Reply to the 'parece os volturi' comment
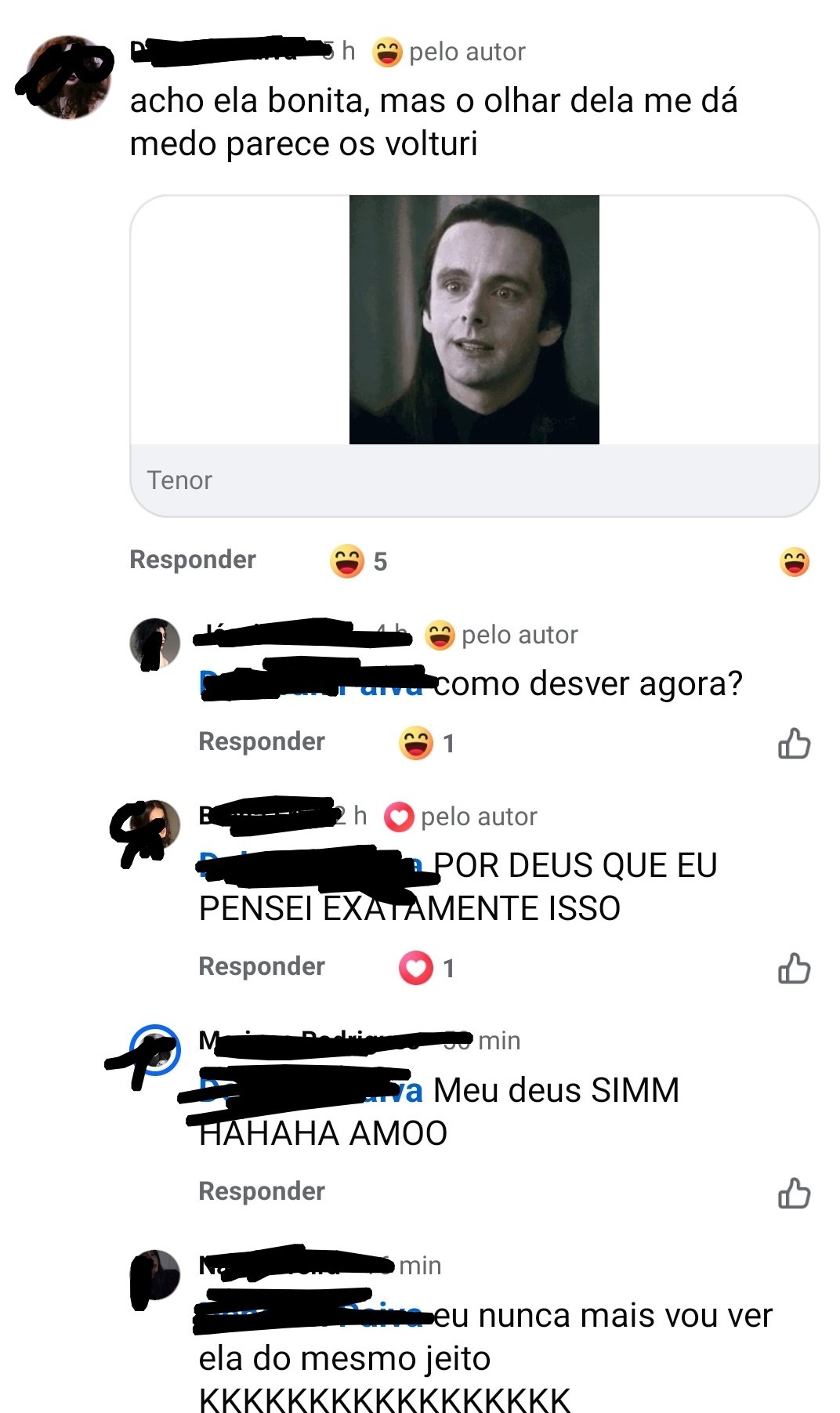The width and height of the screenshot is (840, 1413). pyautogui.click(x=193, y=560)
